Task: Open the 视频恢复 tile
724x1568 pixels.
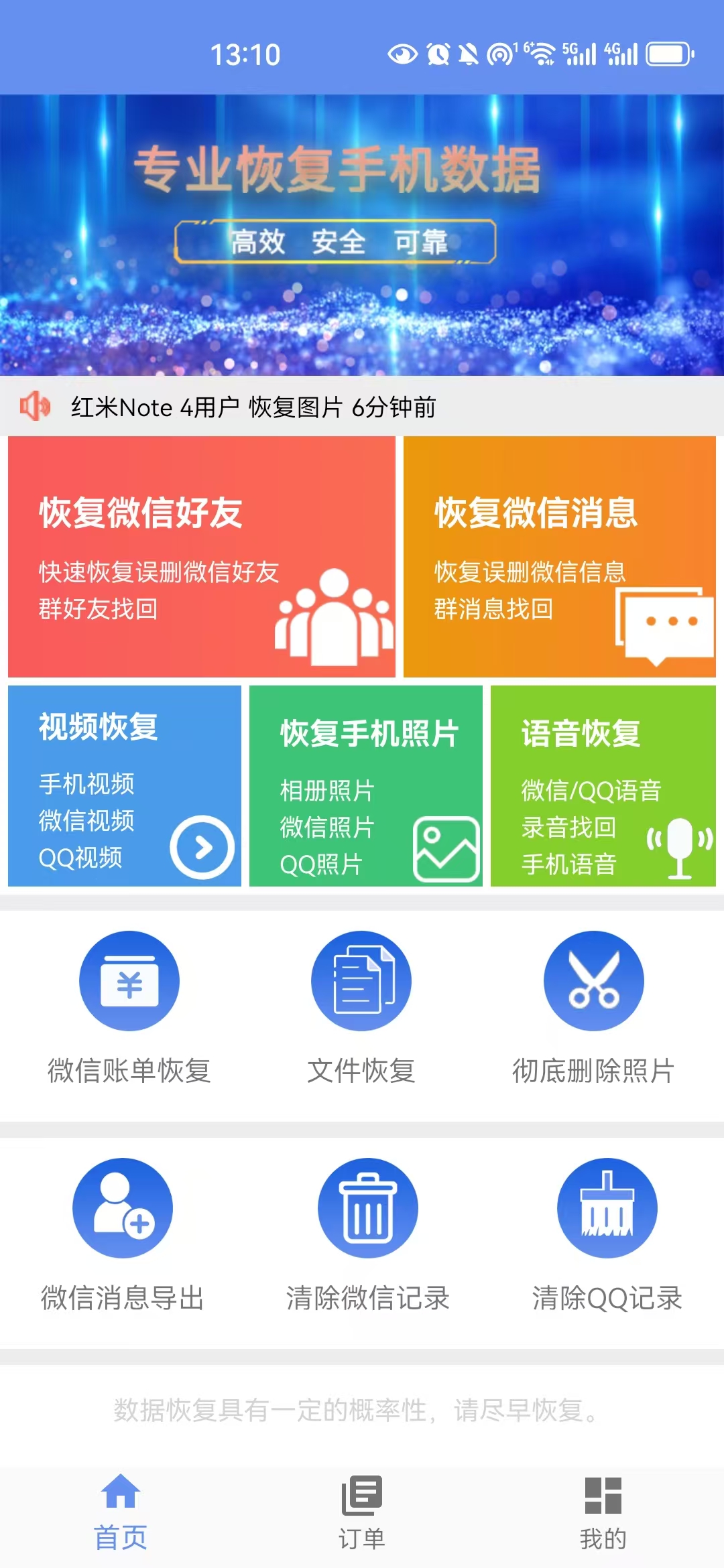Action: click(x=125, y=786)
